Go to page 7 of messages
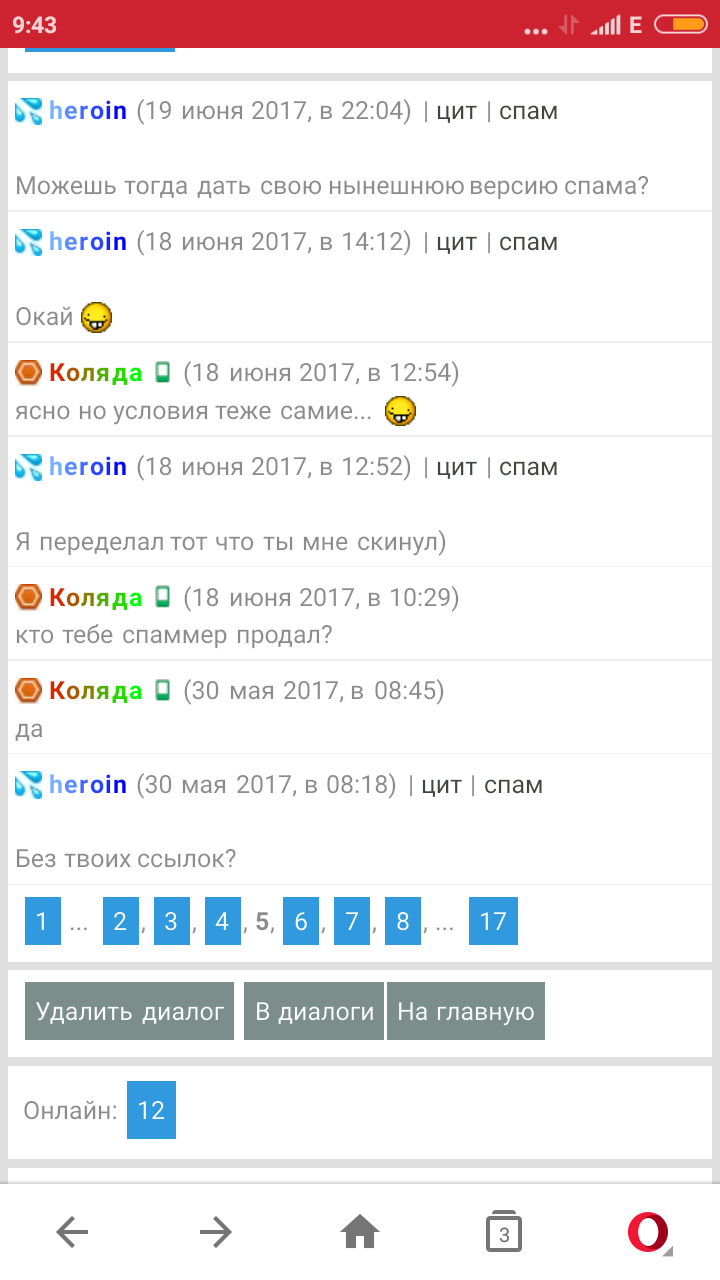Image resolution: width=720 pixels, height=1280 pixels. (x=352, y=921)
